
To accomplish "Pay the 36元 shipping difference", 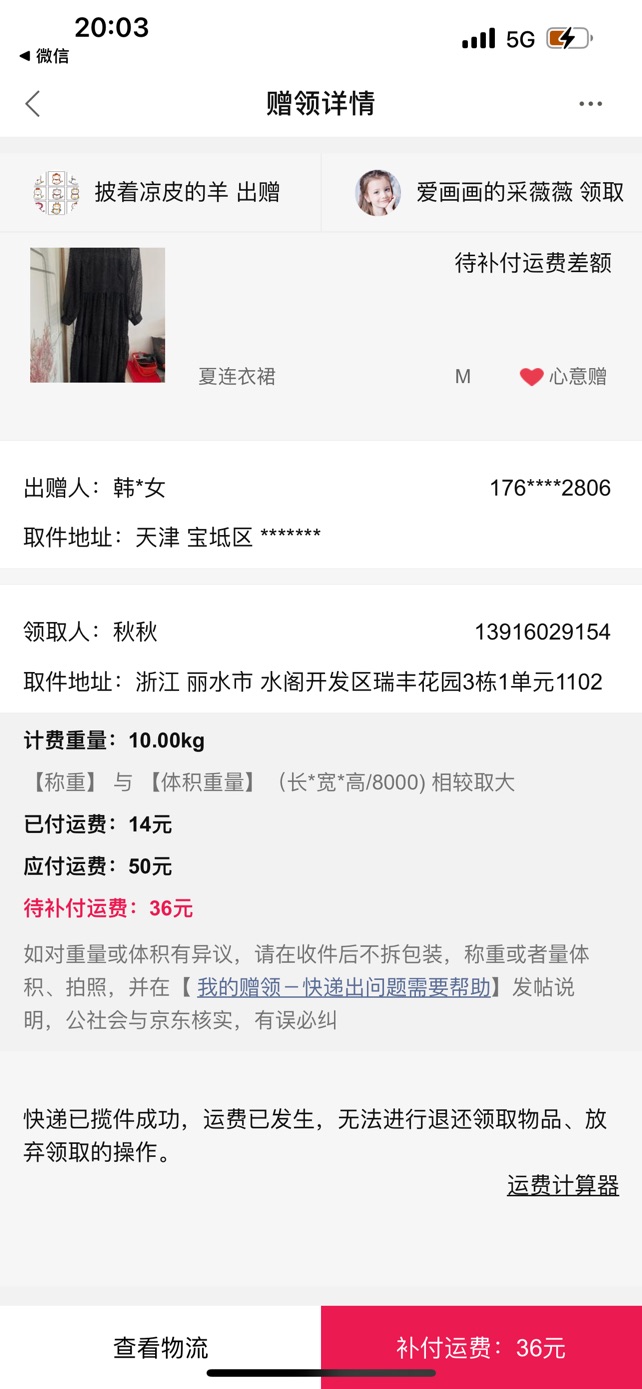I will [x=481, y=1347].
